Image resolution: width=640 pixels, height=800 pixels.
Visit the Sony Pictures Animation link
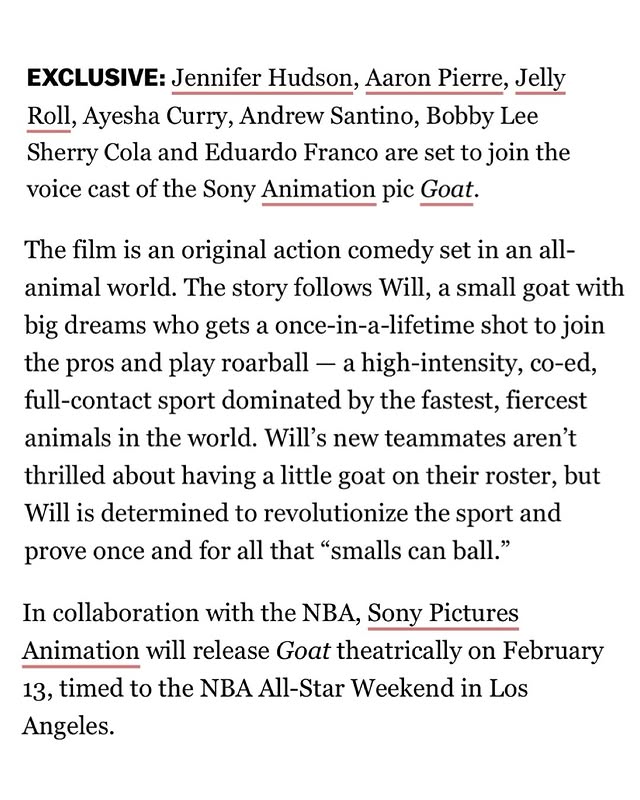pyautogui.click(x=444, y=613)
